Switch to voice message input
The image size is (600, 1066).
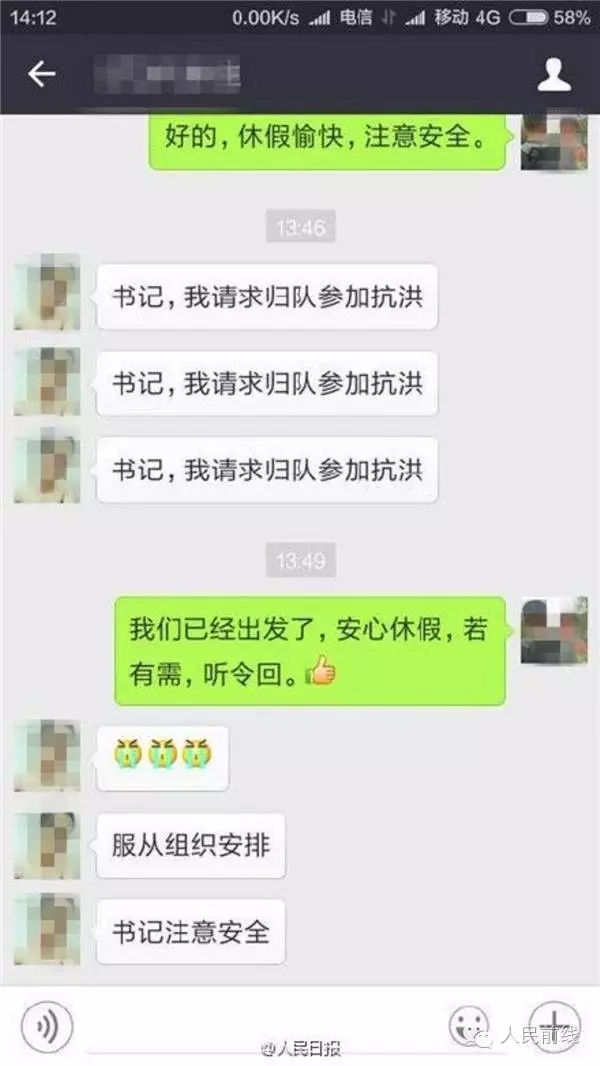(47, 1025)
